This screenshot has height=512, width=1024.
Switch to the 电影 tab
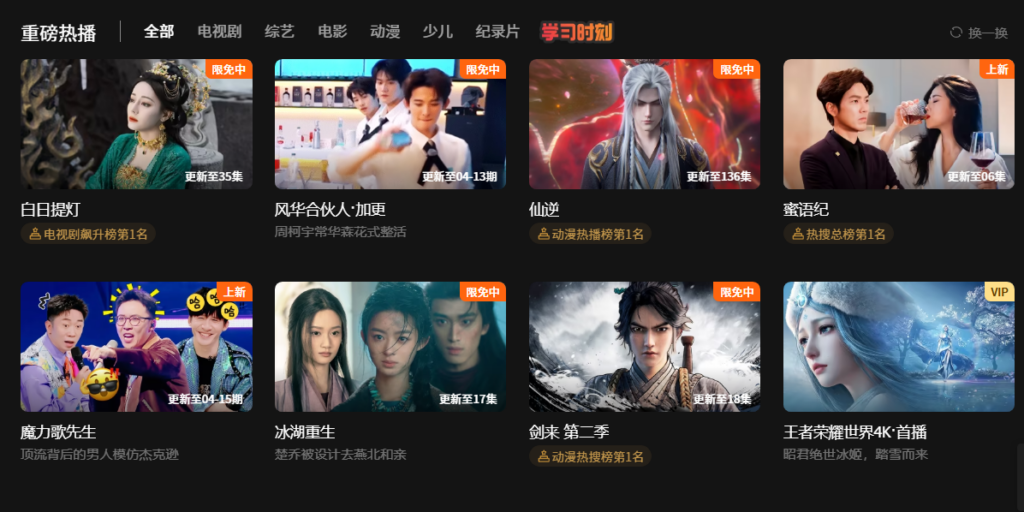(332, 32)
